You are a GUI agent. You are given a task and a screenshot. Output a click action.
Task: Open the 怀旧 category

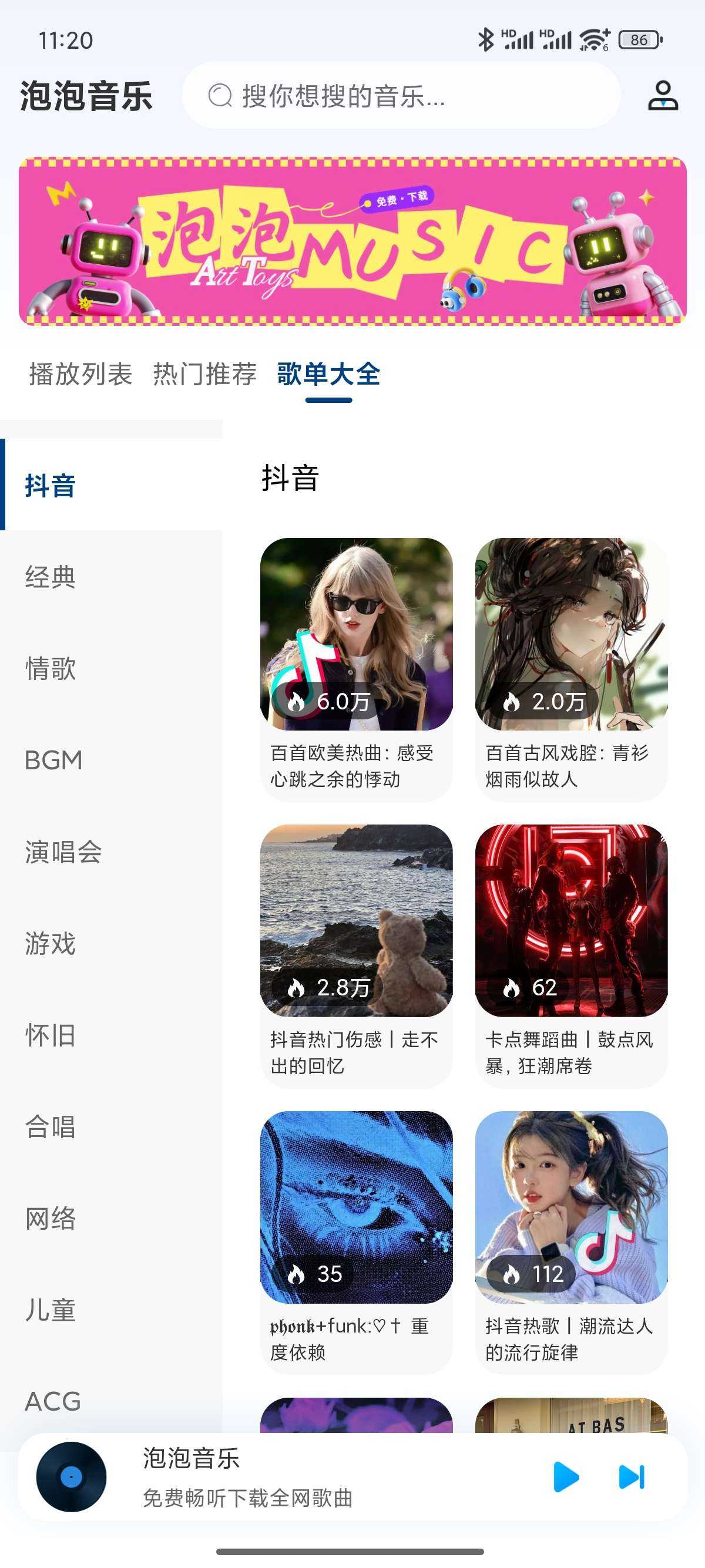[51, 1035]
